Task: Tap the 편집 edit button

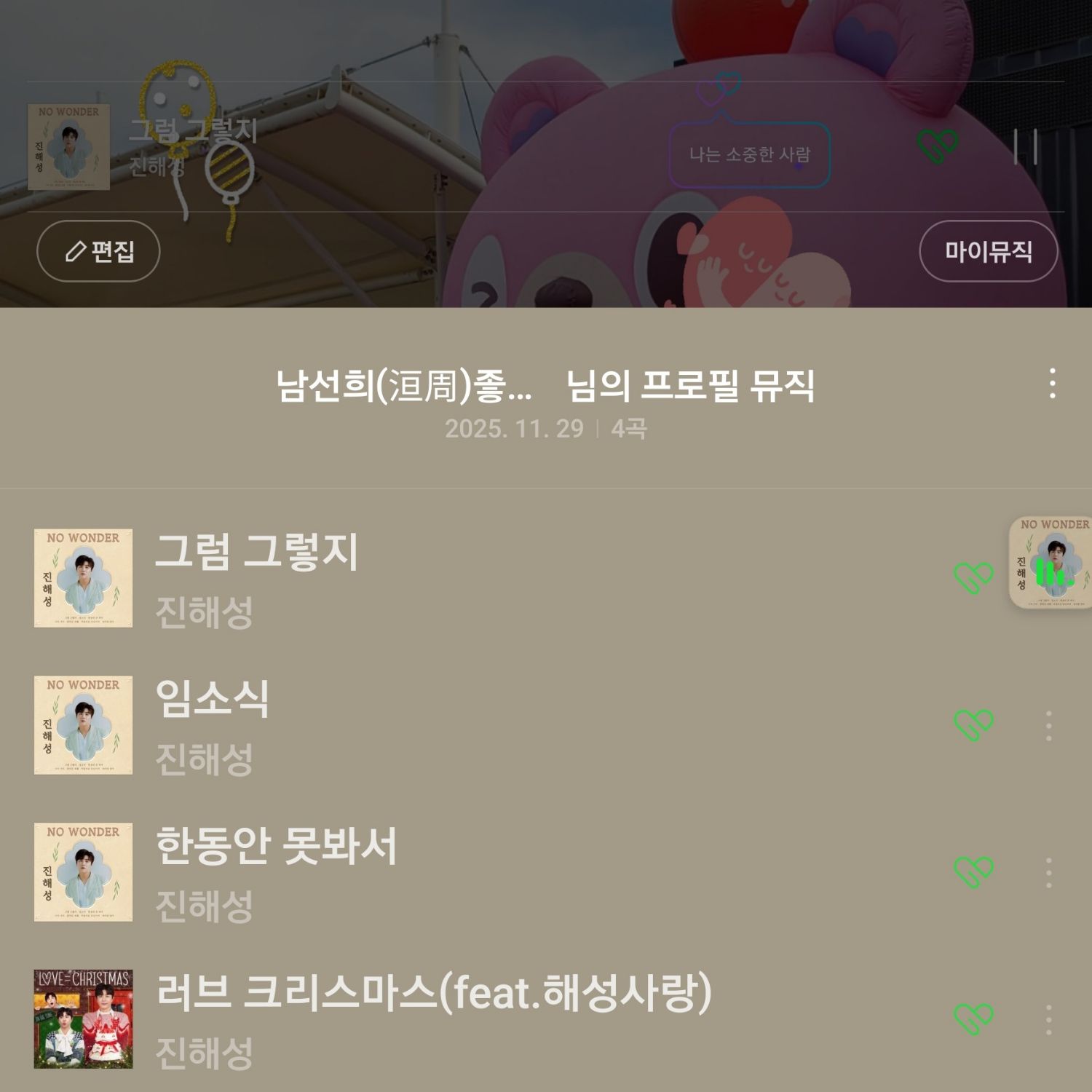Action: pyautogui.click(x=98, y=251)
